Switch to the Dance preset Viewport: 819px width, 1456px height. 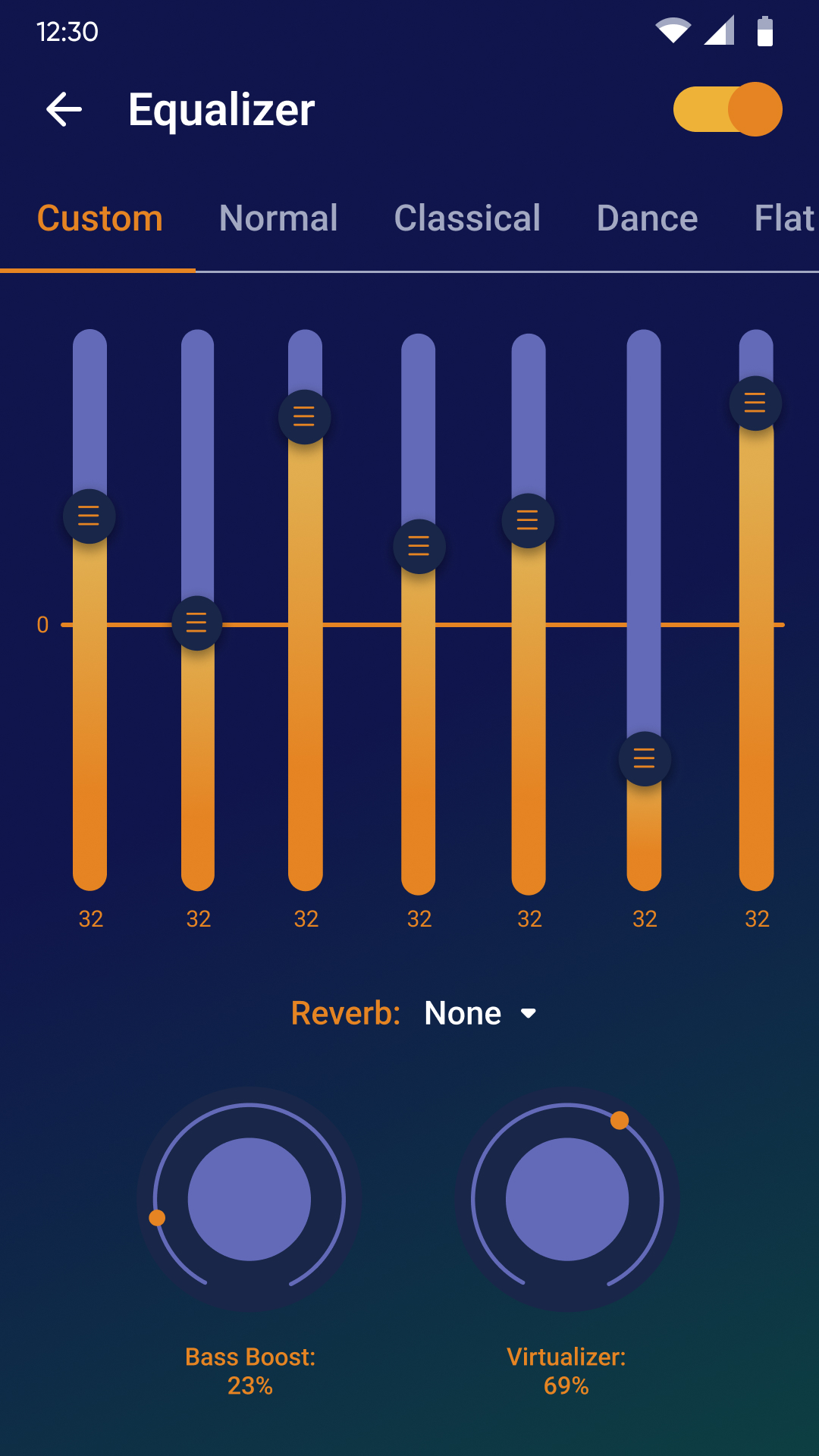click(647, 219)
